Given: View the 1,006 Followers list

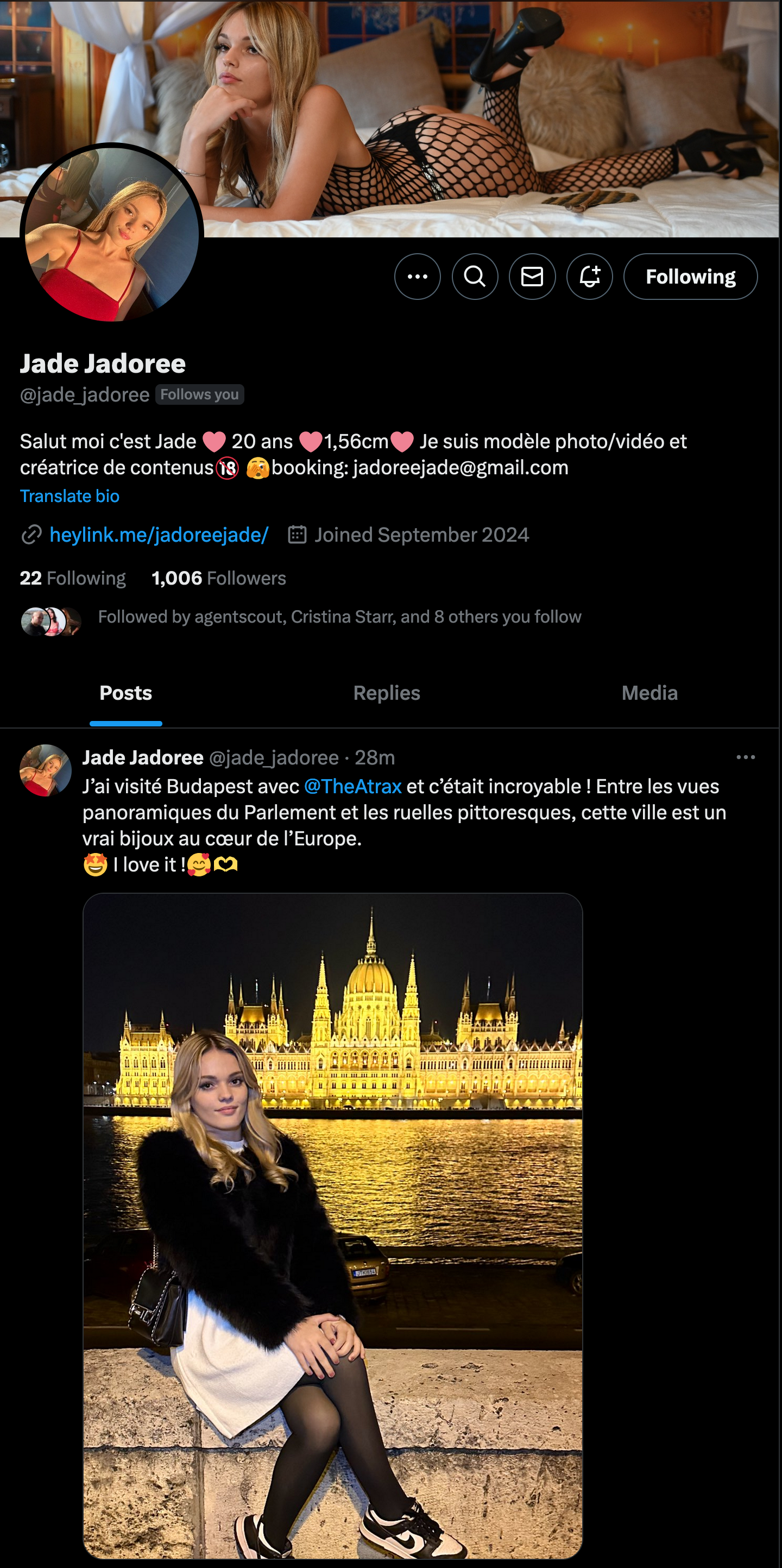Looking at the screenshot, I should tap(218, 578).
